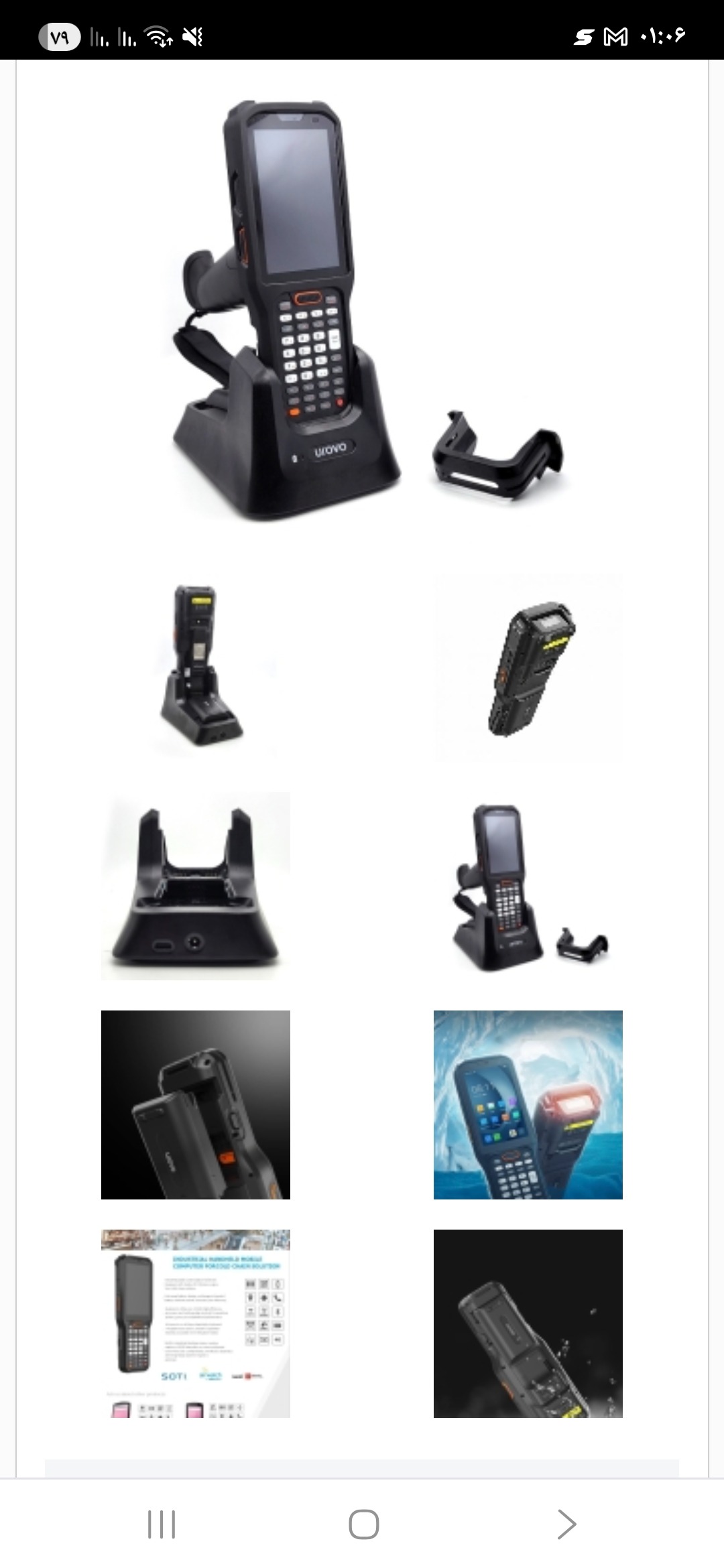Go to the home screen
This screenshot has height=1568, width=724.
[x=363, y=1524]
